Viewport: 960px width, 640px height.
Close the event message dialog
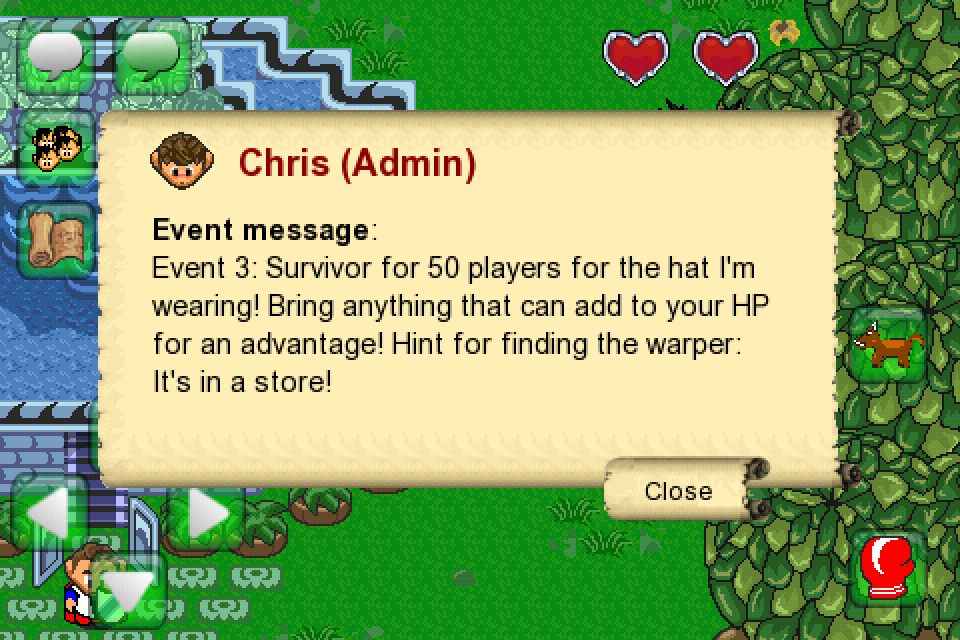(678, 491)
